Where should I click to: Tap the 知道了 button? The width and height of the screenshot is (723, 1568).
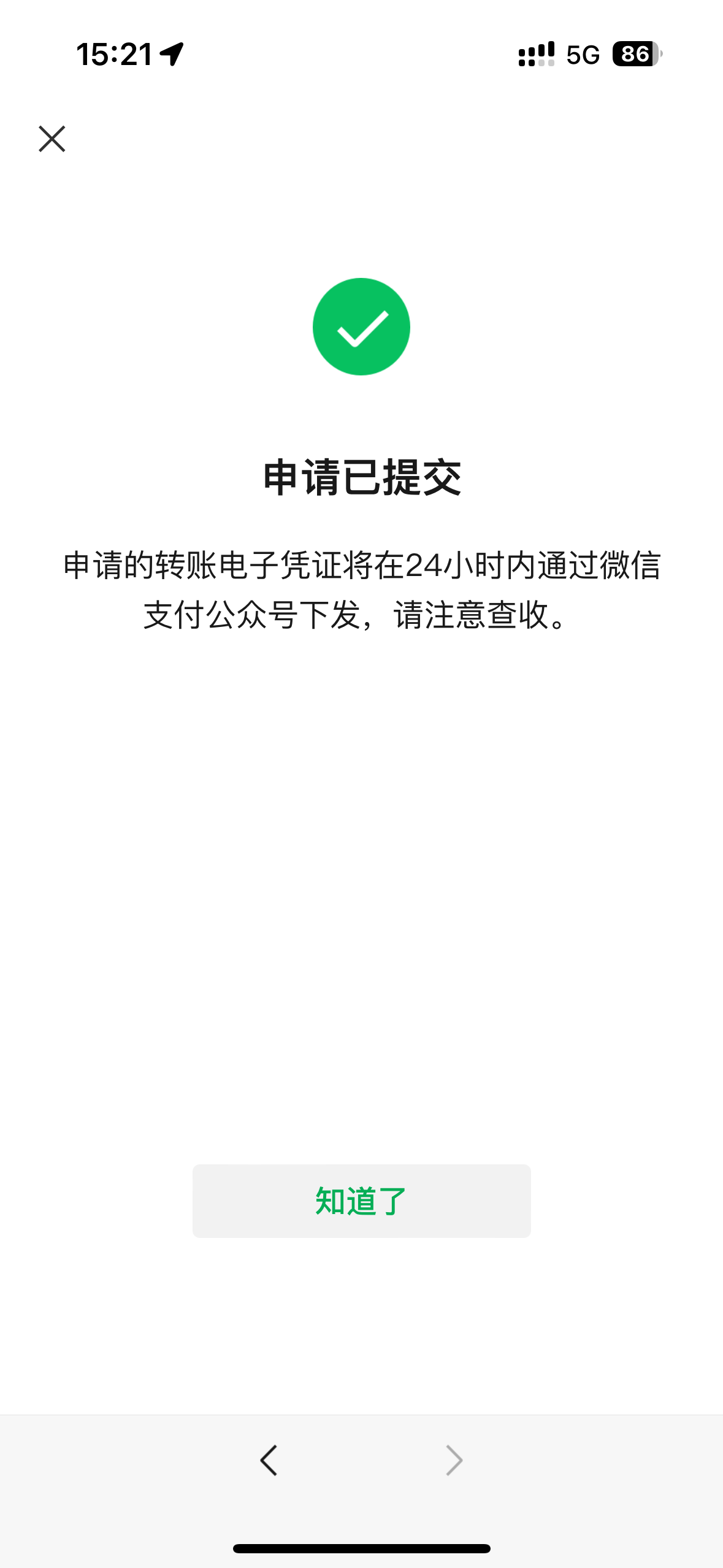pyautogui.click(x=361, y=1201)
